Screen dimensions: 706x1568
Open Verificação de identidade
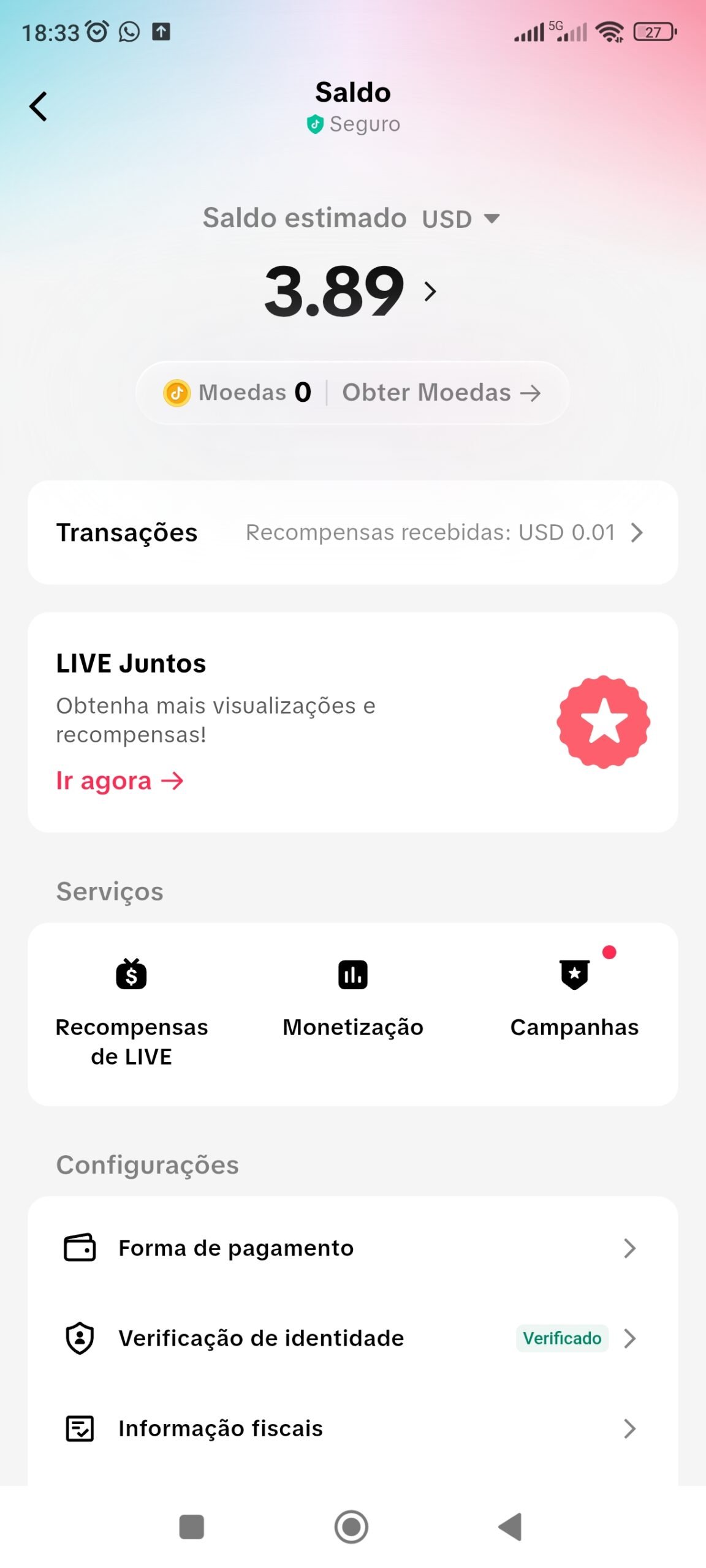coord(352,1338)
